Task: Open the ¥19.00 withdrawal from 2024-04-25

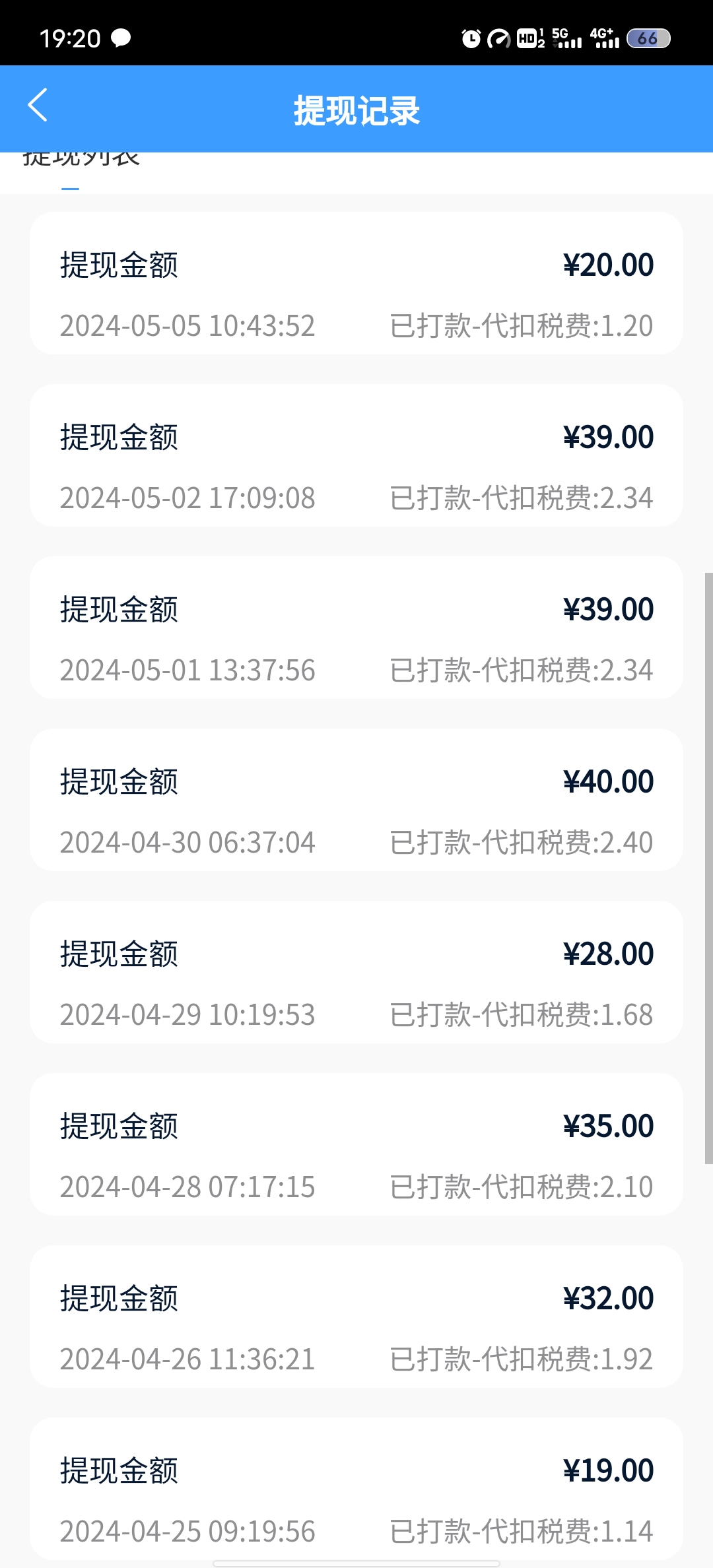Action: click(x=356, y=1489)
